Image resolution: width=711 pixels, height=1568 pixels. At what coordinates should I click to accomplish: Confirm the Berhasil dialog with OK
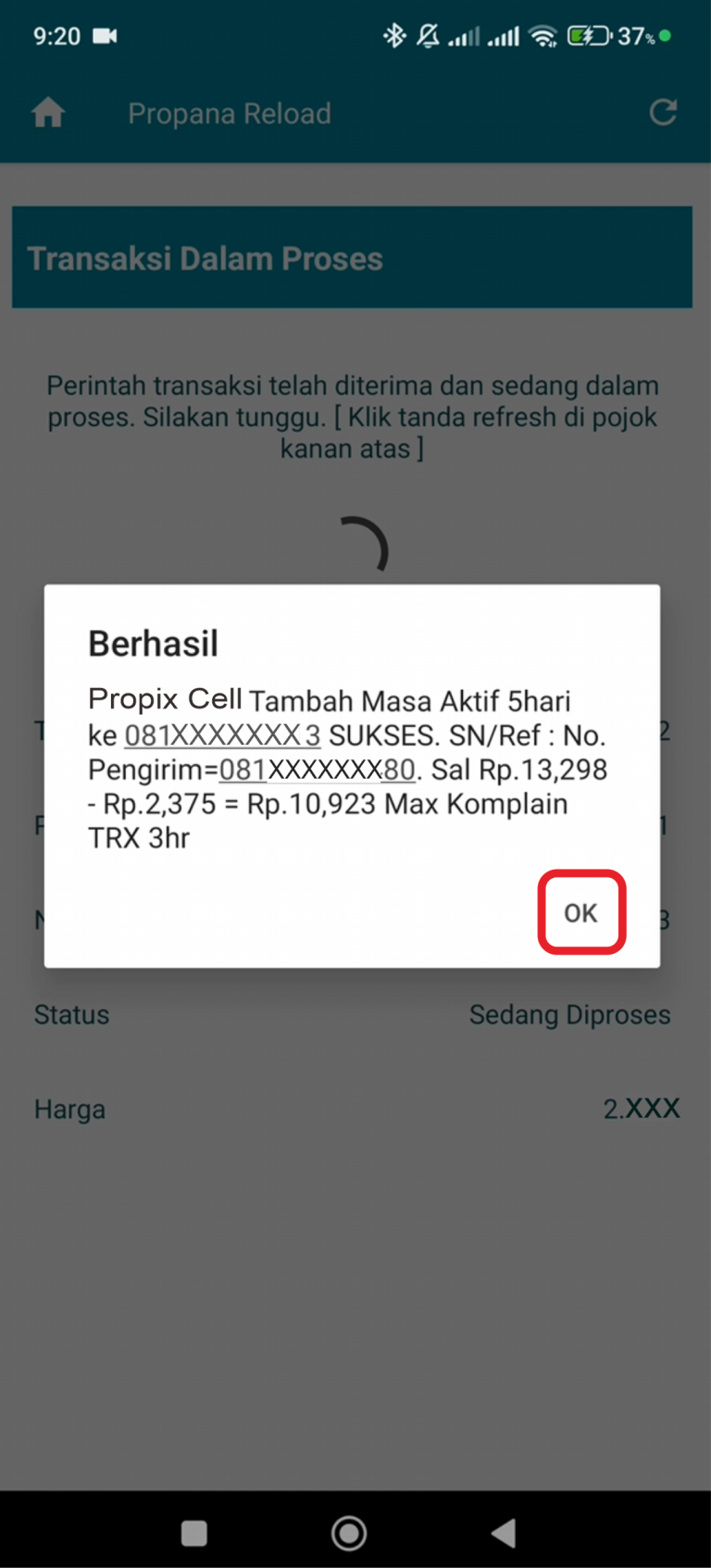coord(581,912)
